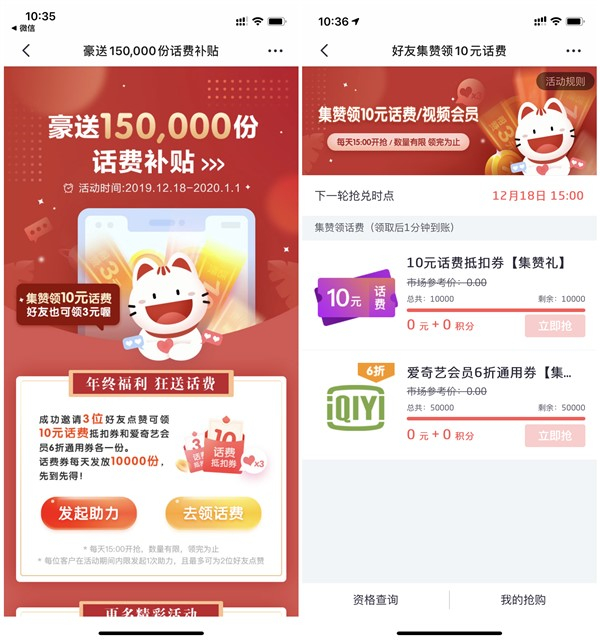Open overflow menu on 好友集赞领10元话费 page
This screenshot has width=600, height=644.
tap(572, 50)
